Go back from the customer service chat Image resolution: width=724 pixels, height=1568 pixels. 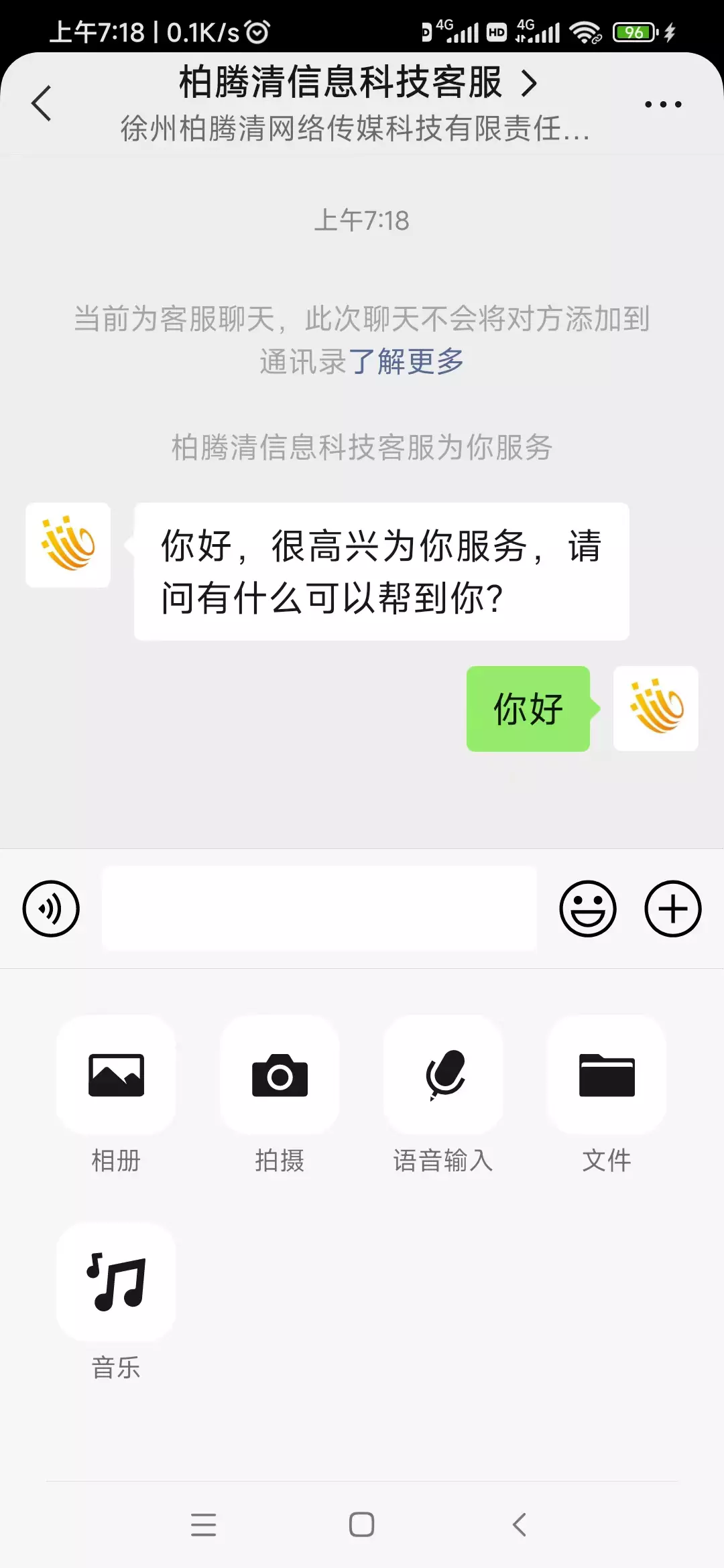42,104
